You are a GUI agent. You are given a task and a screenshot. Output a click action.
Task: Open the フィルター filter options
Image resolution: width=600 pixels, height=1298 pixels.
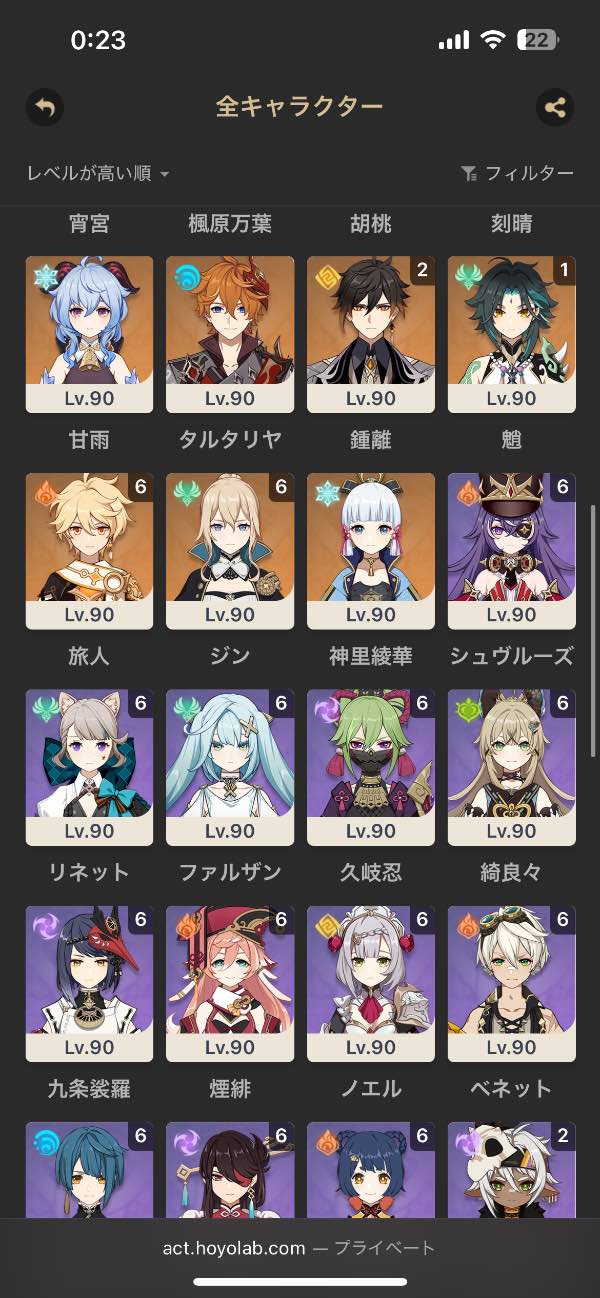pos(517,174)
